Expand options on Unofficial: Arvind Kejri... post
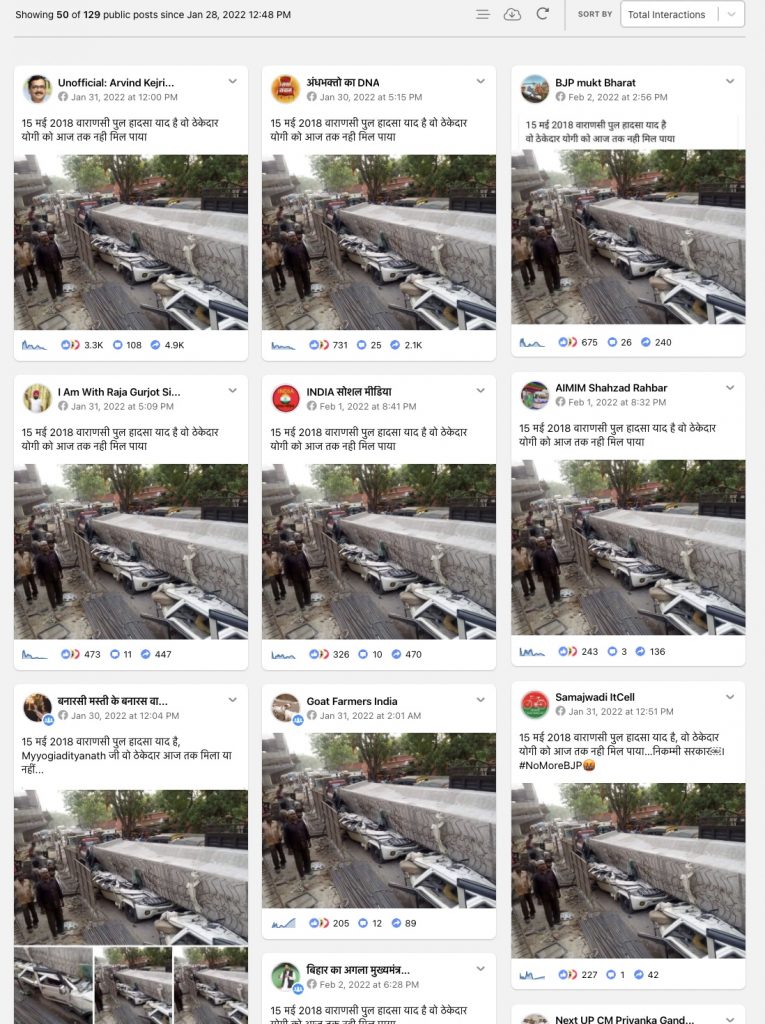The height and width of the screenshot is (1024, 765). 232,82
